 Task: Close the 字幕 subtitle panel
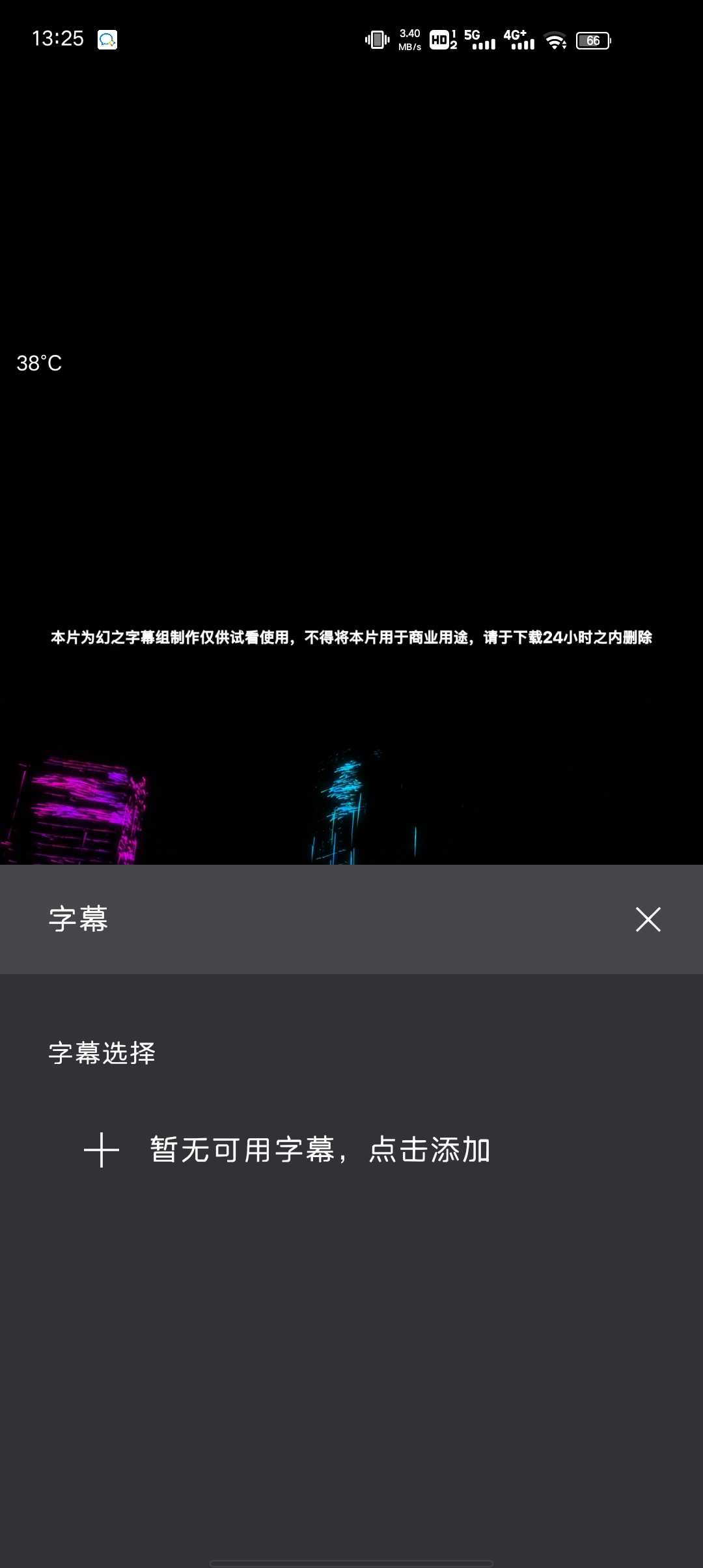click(648, 919)
